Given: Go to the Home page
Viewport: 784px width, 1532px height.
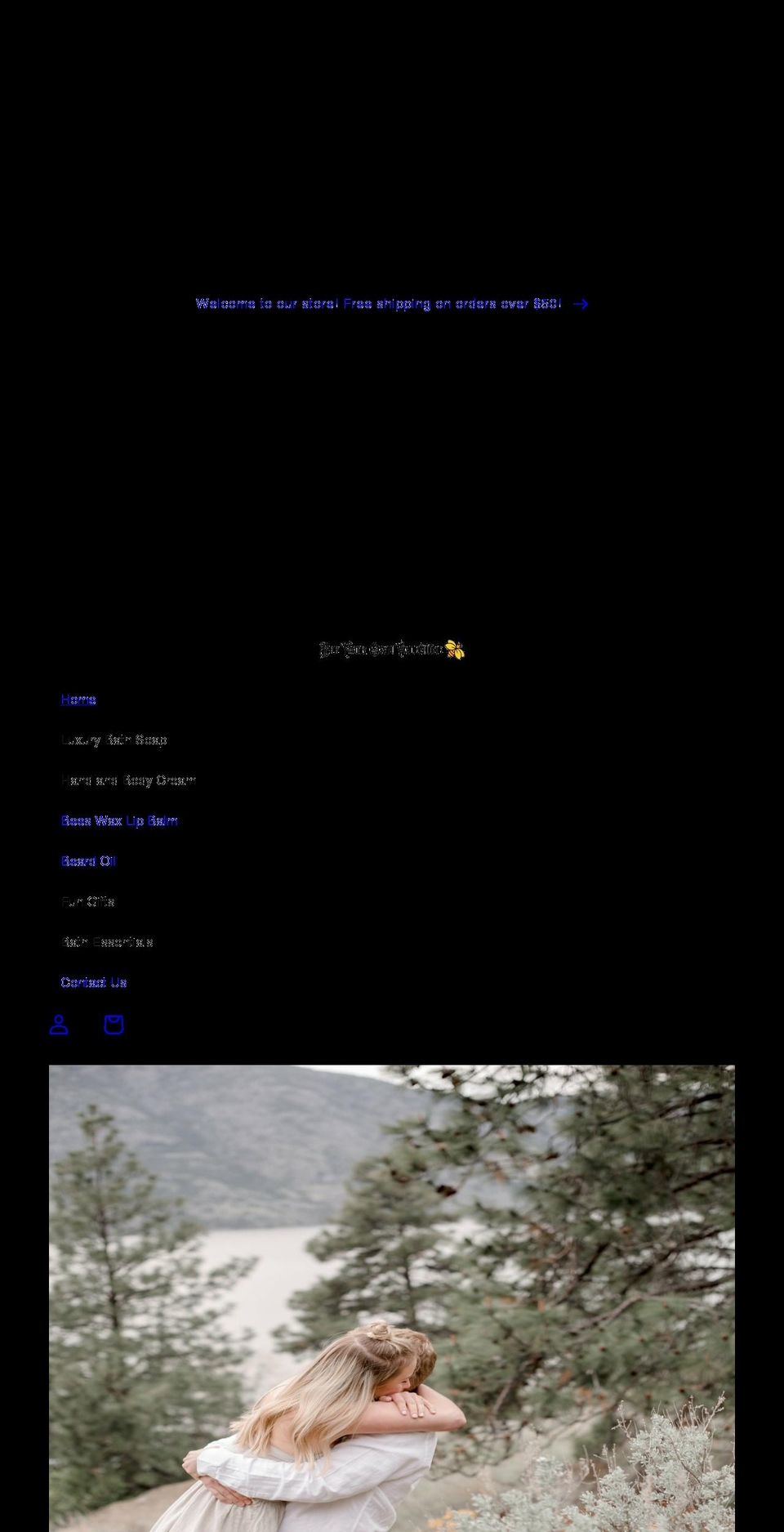Looking at the screenshot, I should coord(78,699).
